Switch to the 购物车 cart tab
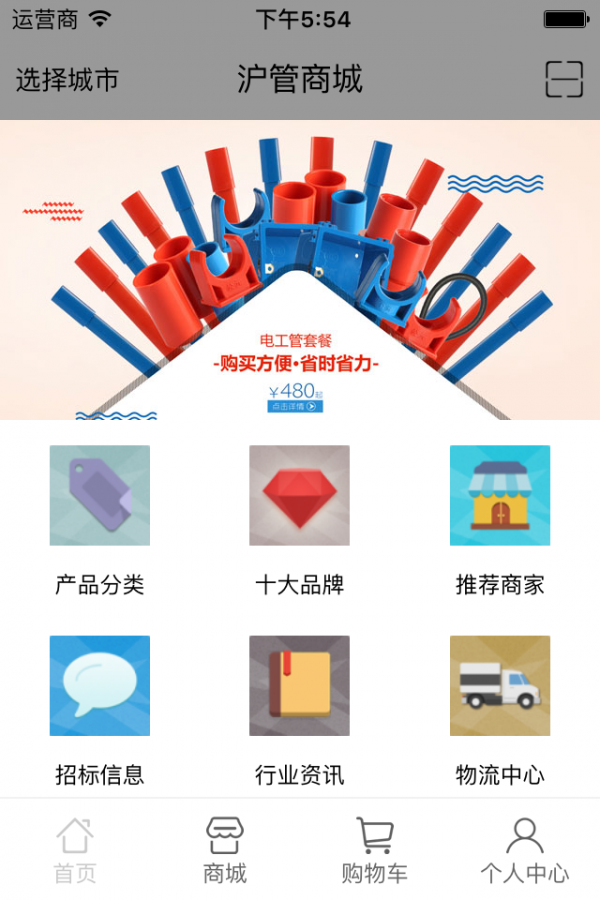 click(375, 850)
